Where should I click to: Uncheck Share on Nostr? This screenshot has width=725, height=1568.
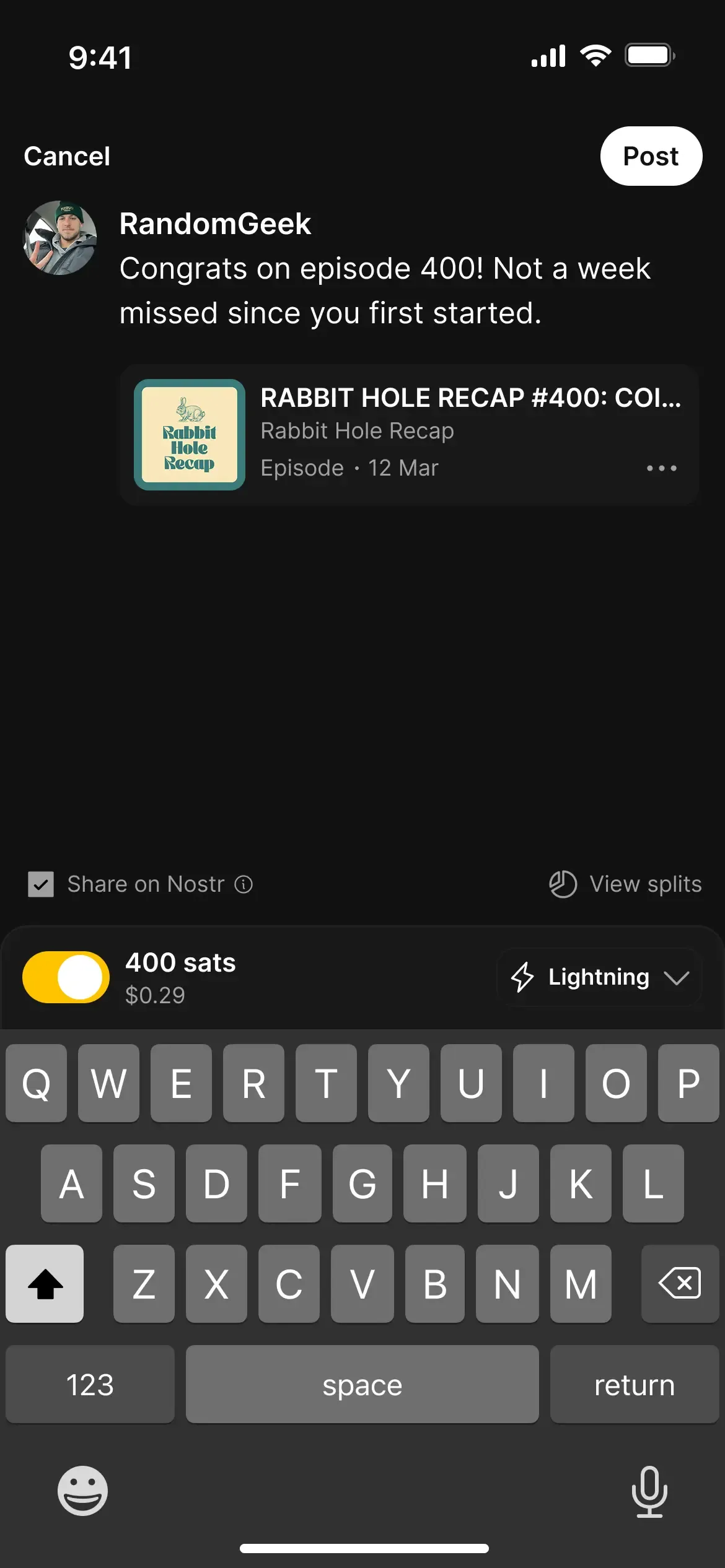point(41,884)
